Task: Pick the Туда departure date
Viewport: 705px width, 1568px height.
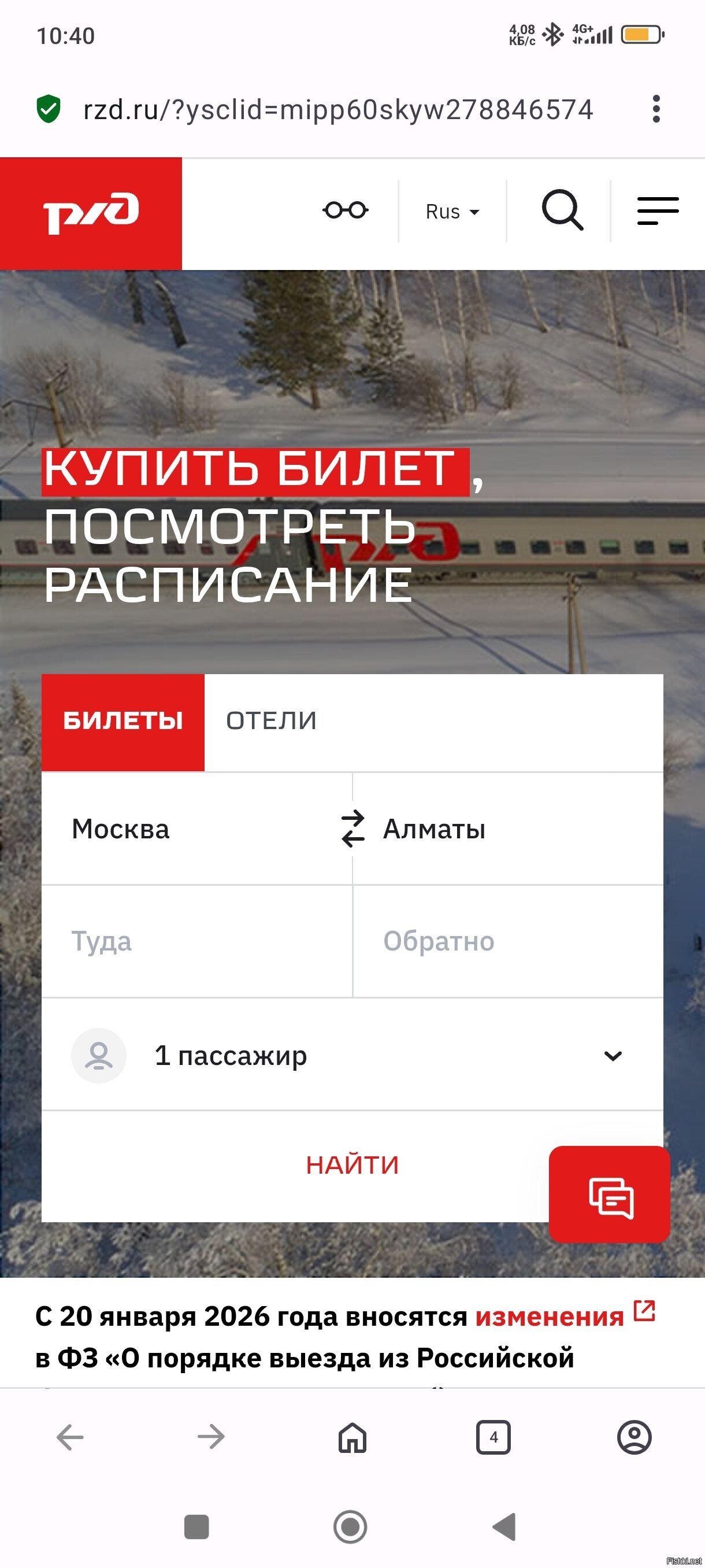Action: click(x=196, y=941)
